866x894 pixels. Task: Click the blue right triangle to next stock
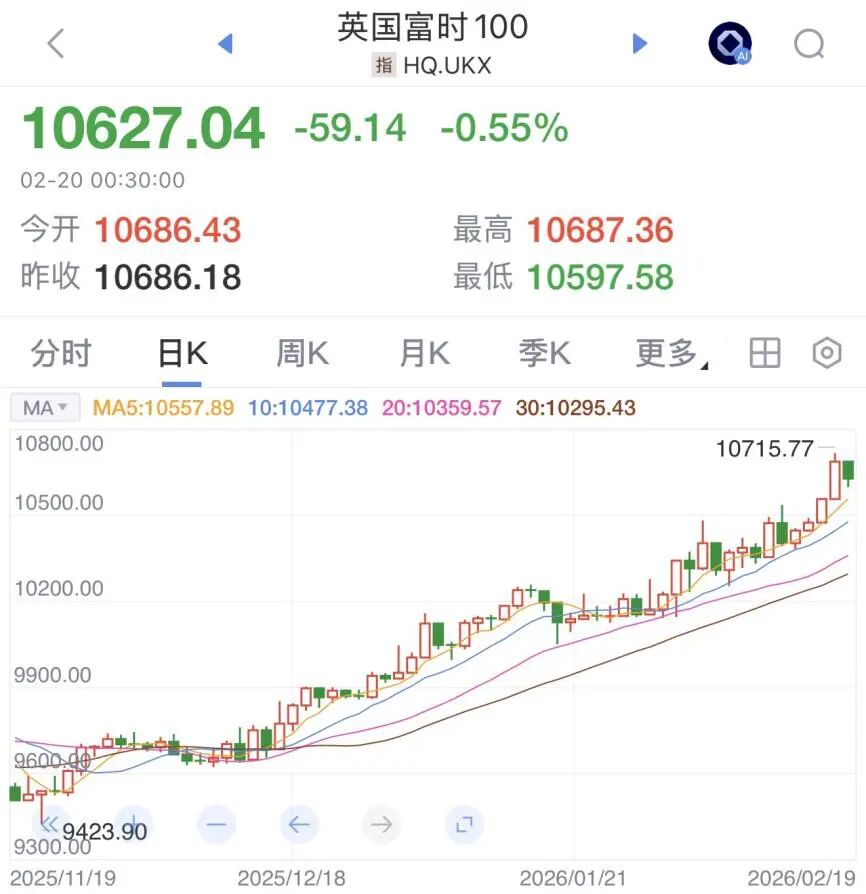click(x=639, y=43)
